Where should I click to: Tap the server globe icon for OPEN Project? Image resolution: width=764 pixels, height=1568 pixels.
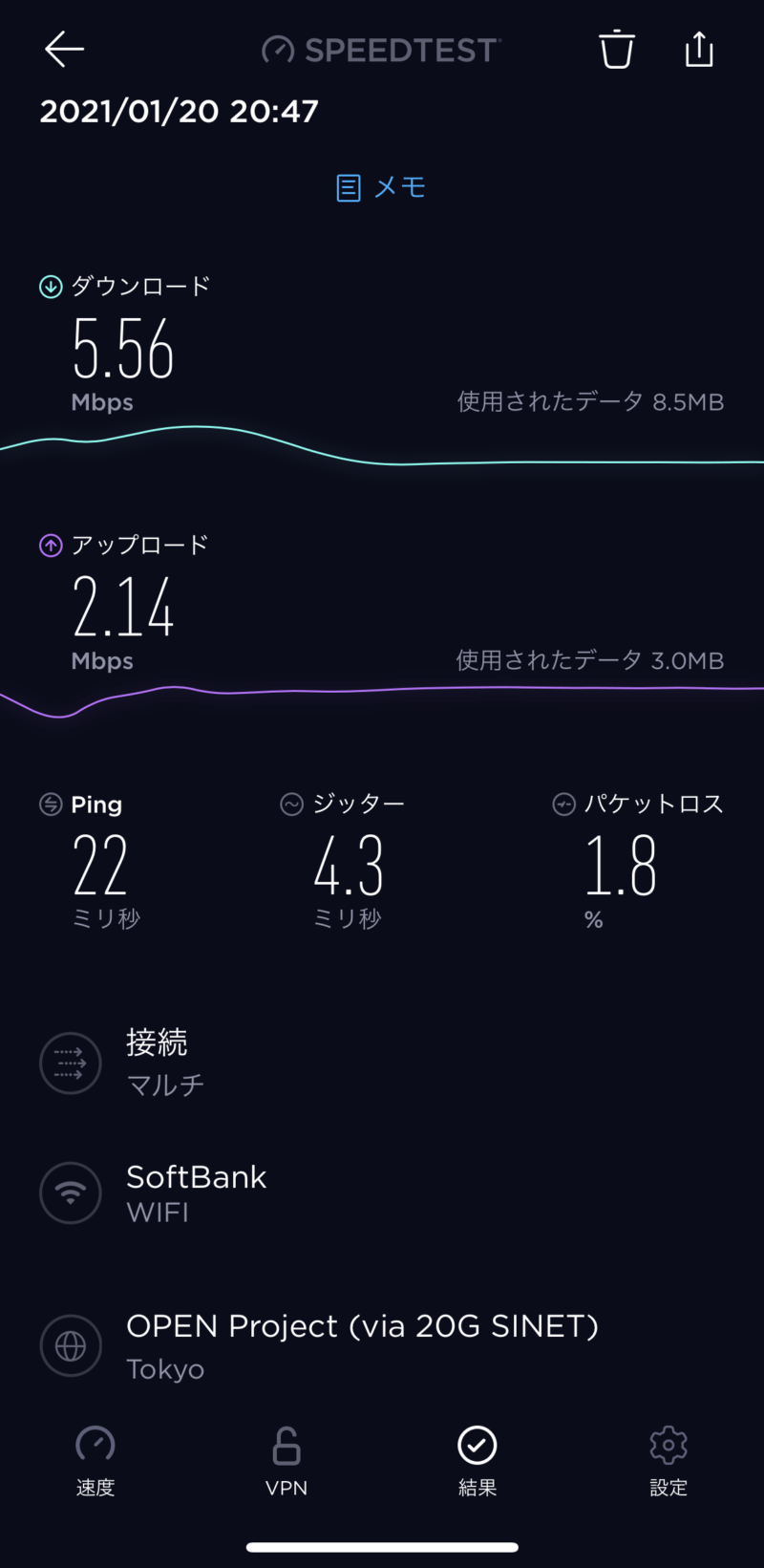[70, 1344]
